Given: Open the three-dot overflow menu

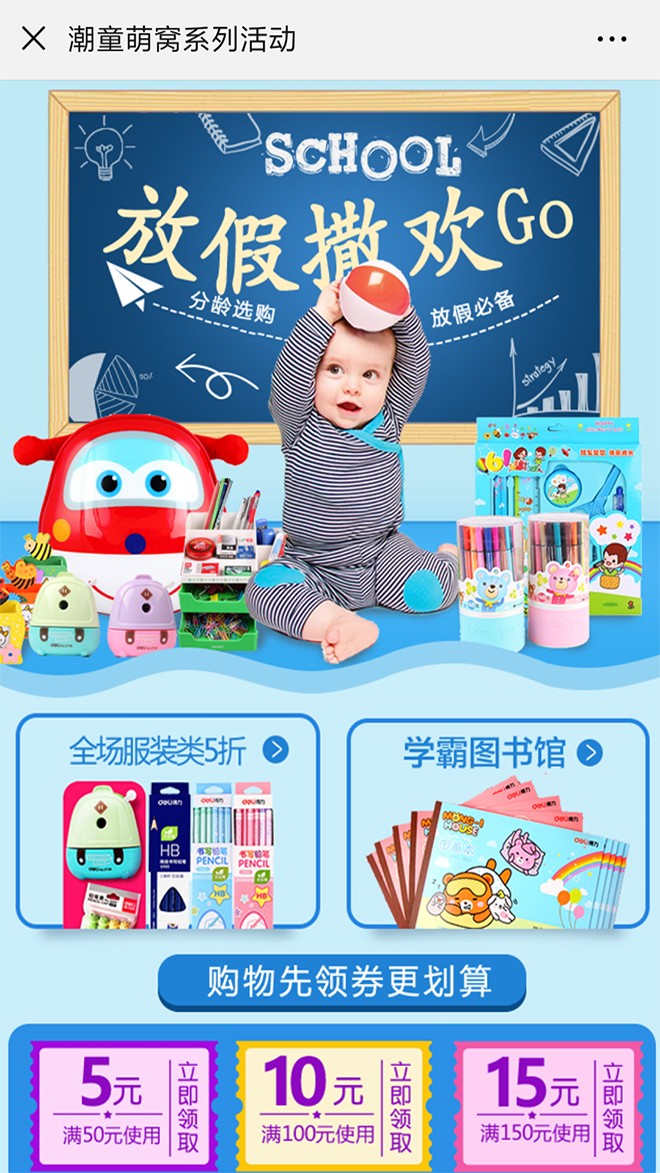Looking at the screenshot, I should (611, 39).
